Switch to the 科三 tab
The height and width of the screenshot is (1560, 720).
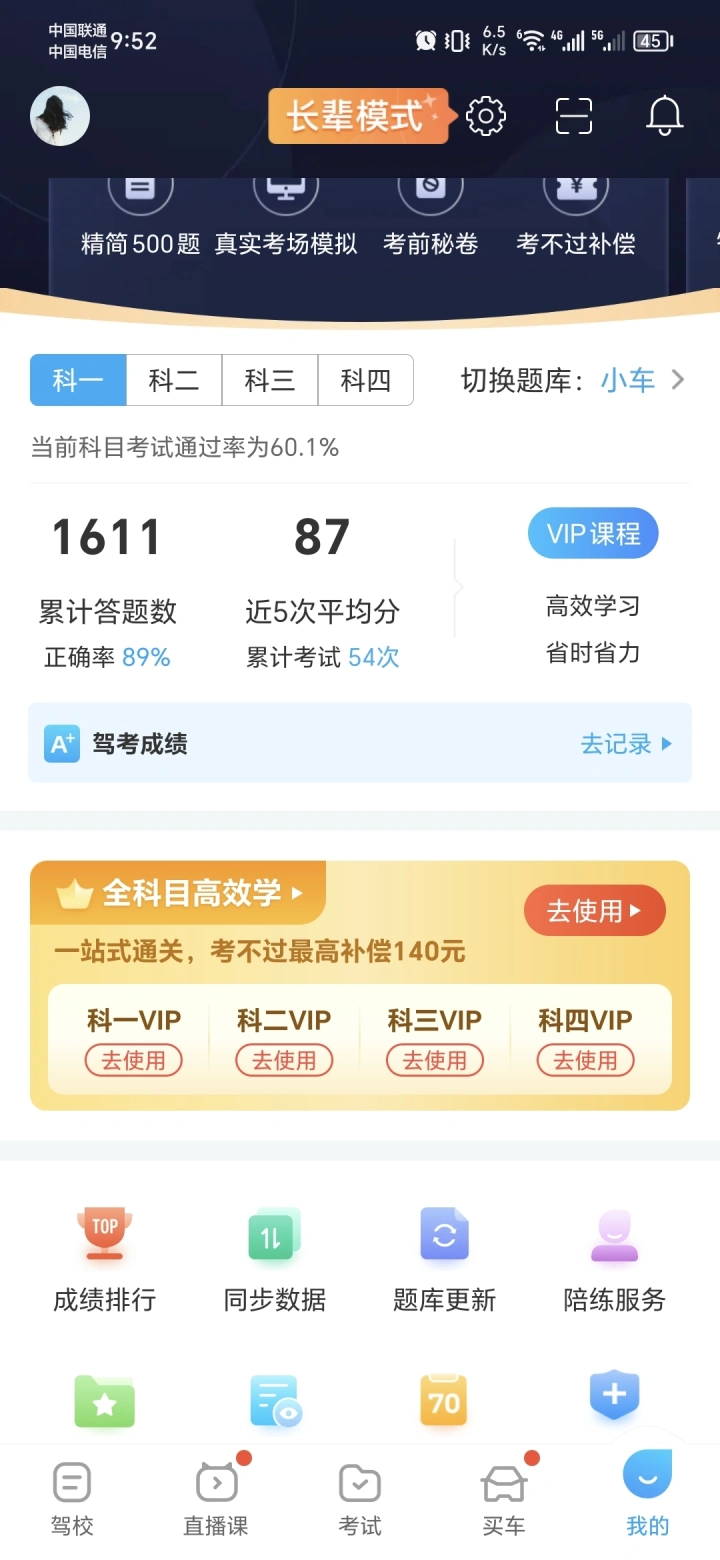tap(270, 380)
